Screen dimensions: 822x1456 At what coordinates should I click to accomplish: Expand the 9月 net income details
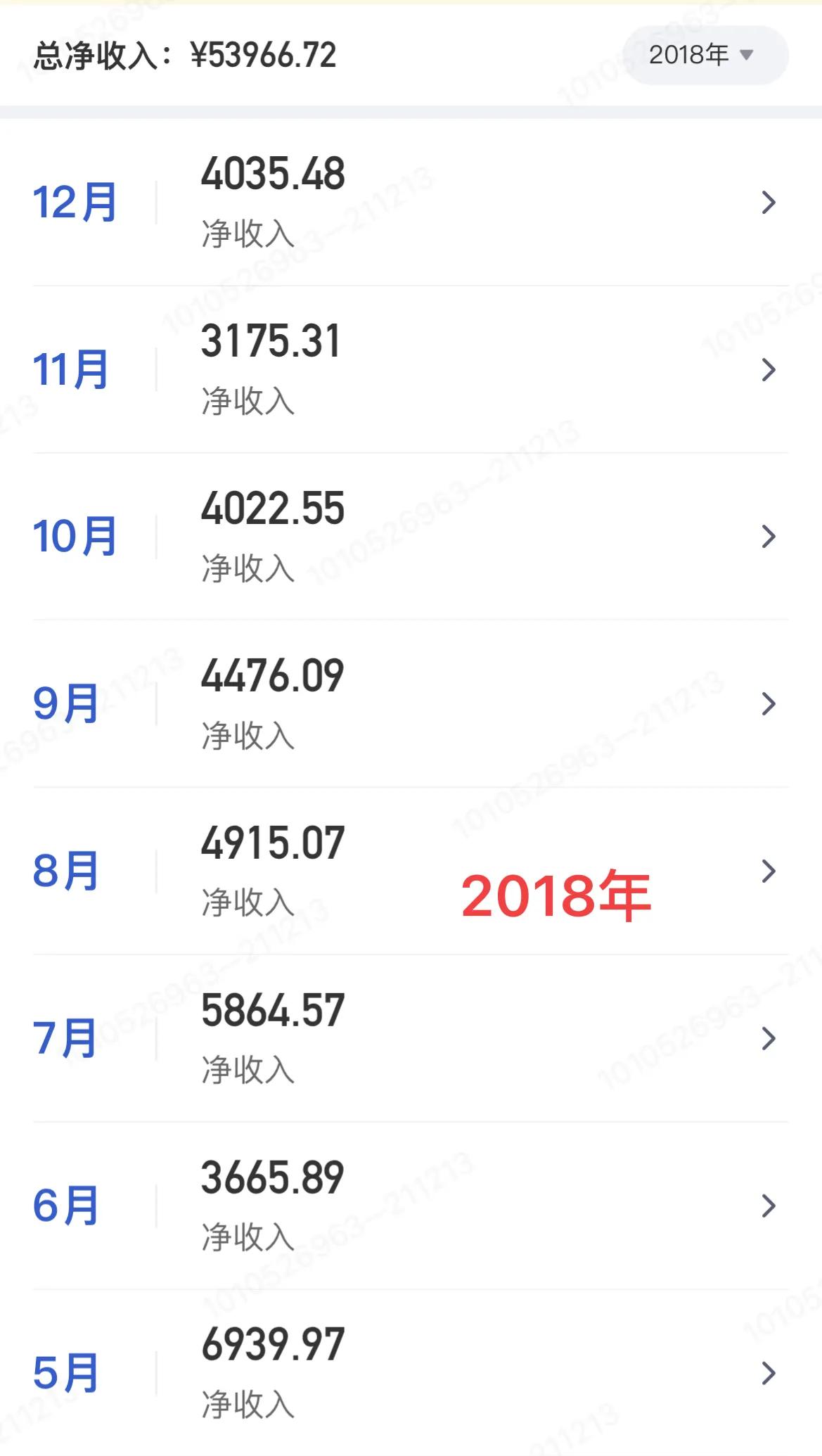click(767, 702)
